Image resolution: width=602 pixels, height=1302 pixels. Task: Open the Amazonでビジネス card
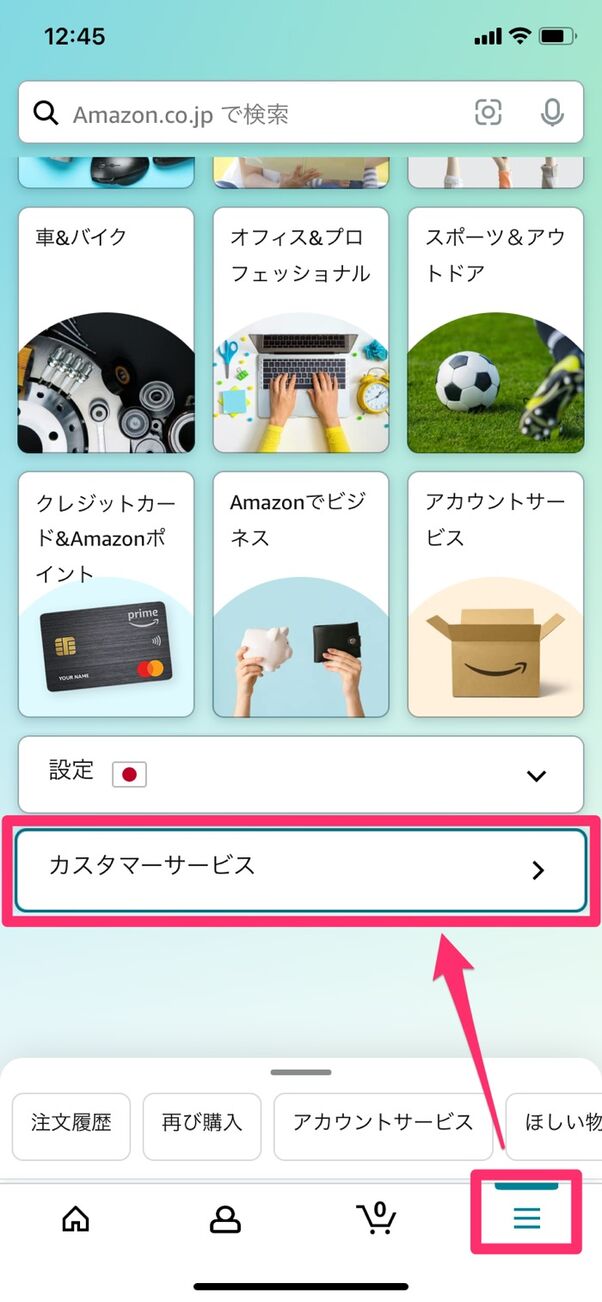coord(301,595)
